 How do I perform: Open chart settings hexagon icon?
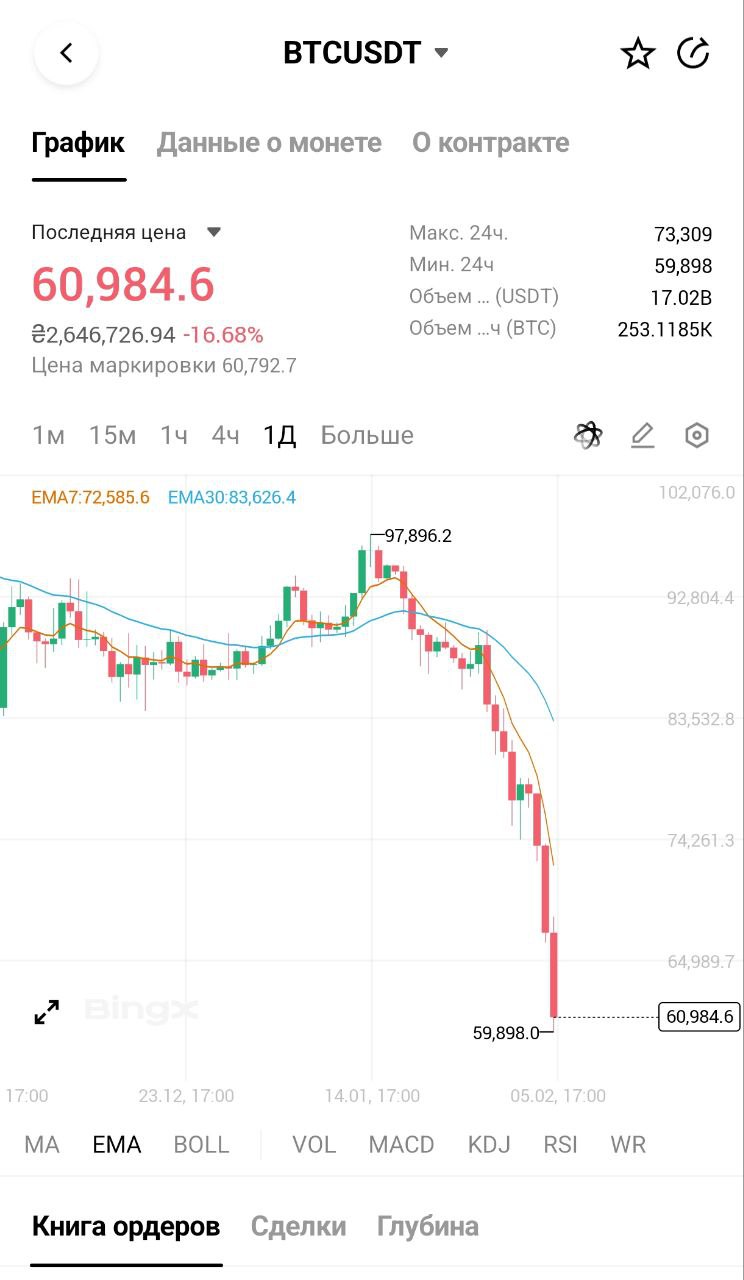point(697,436)
